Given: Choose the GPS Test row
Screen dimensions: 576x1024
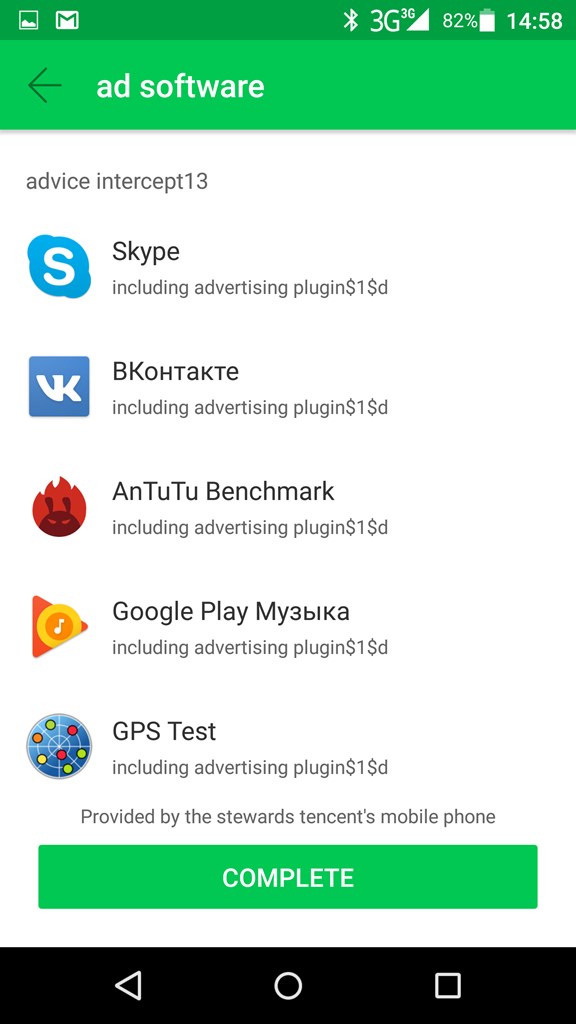Looking at the screenshot, I should click(288, 746).
